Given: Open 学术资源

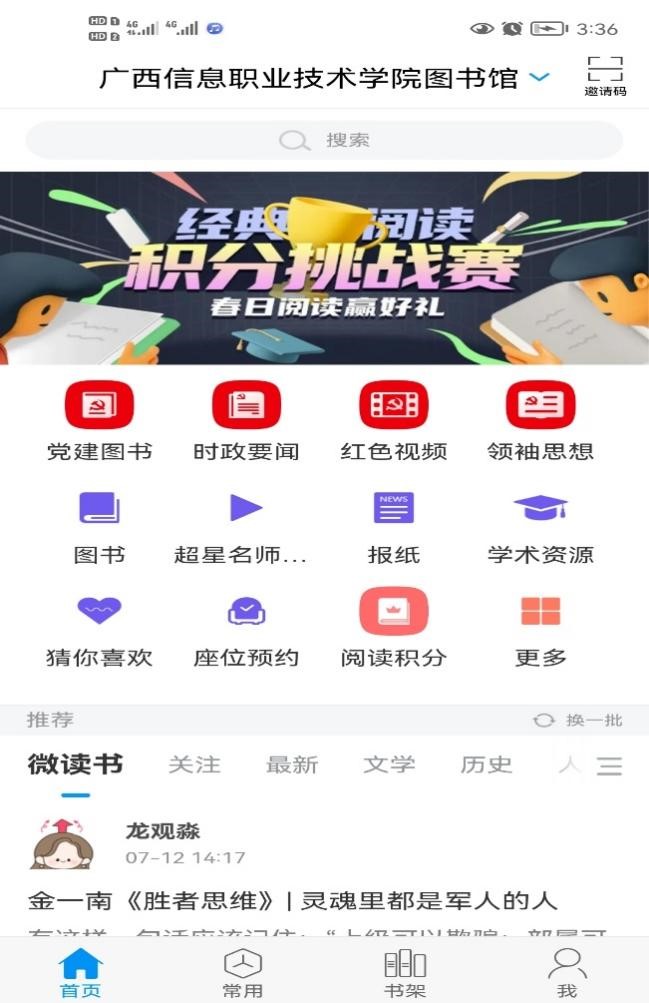Looking at the screenshot, I should [x=540, y=525].
